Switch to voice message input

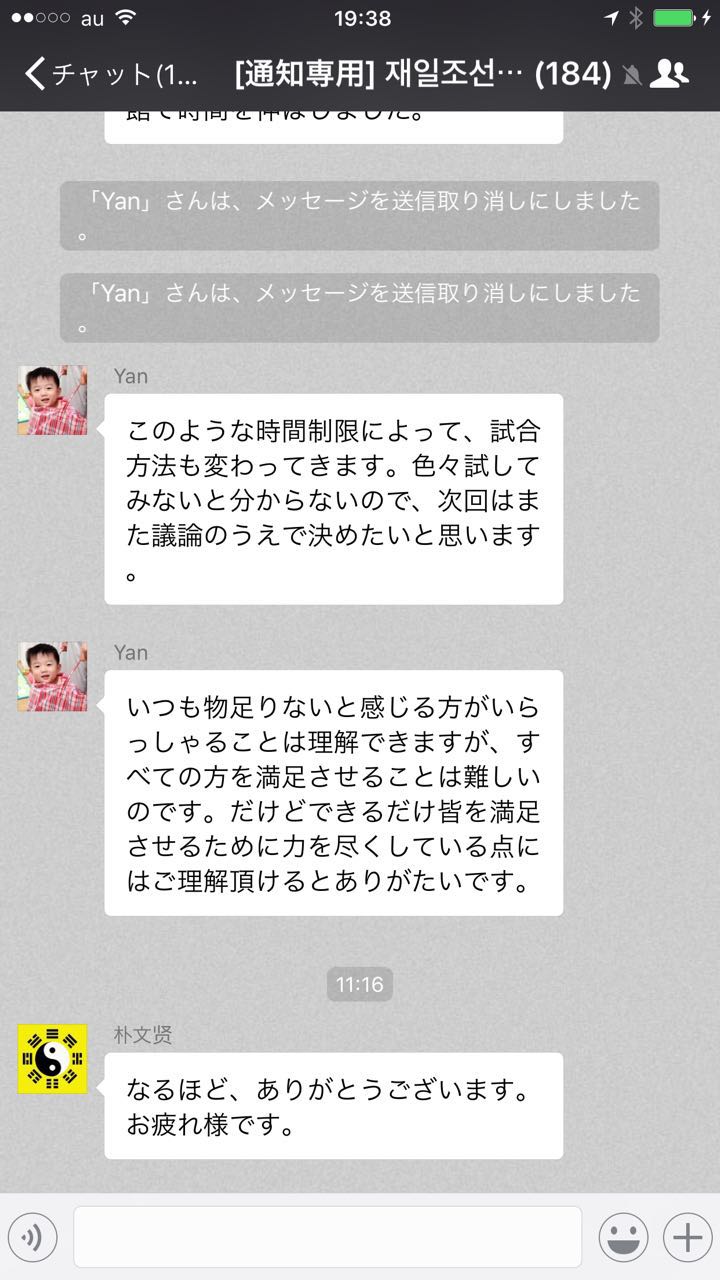[x=32, y=1238]
